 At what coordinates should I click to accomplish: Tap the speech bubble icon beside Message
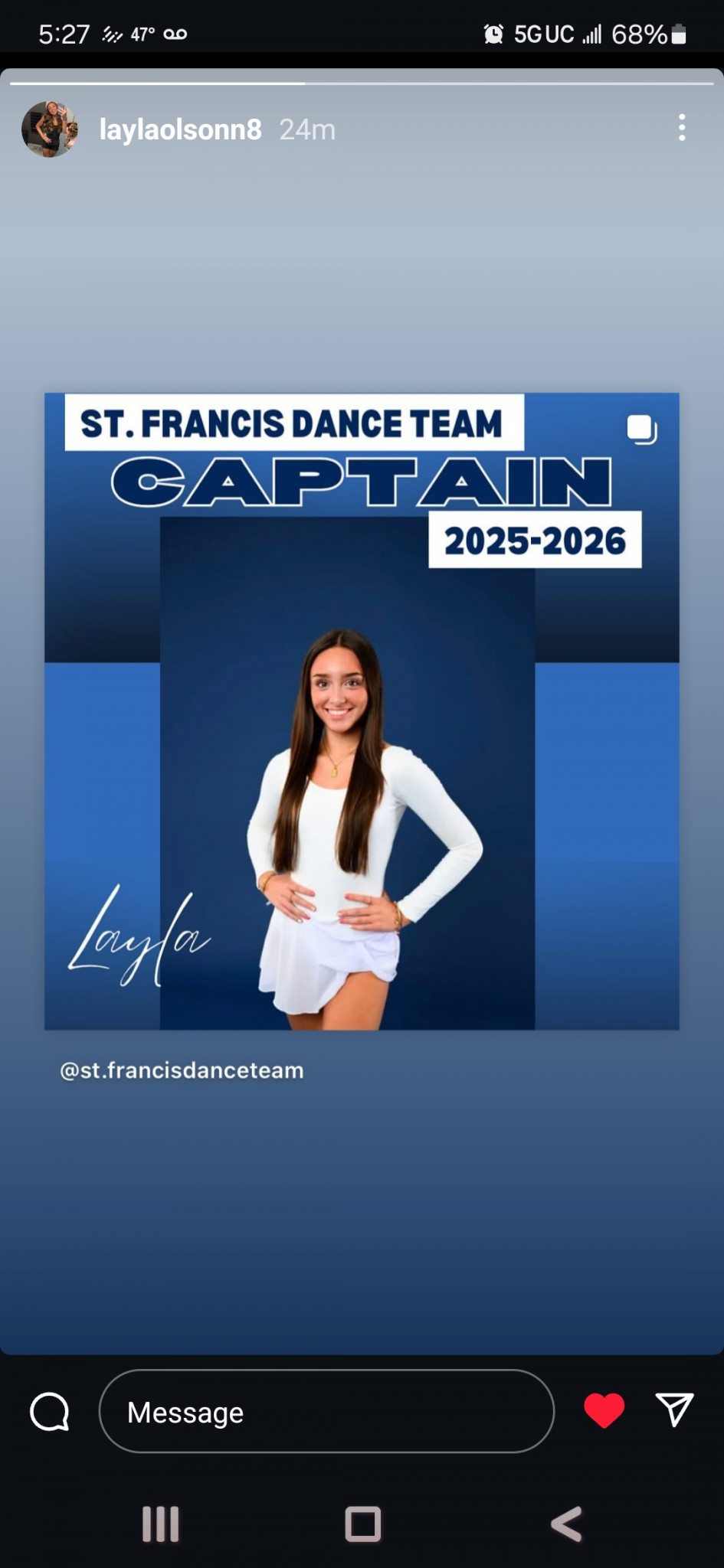point(50,1411)
